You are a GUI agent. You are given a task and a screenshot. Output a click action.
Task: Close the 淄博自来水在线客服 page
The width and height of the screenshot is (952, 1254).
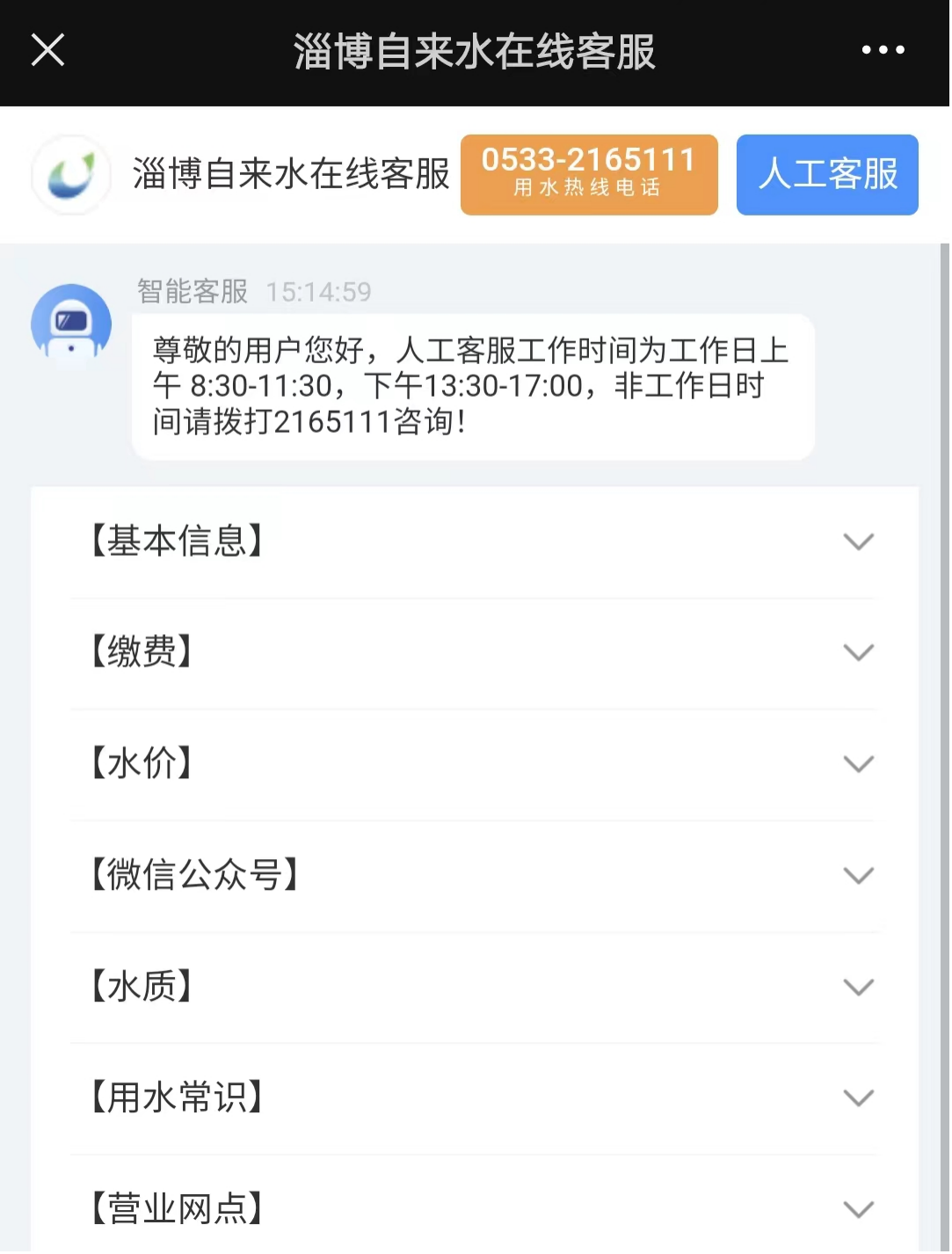(48, 50)
